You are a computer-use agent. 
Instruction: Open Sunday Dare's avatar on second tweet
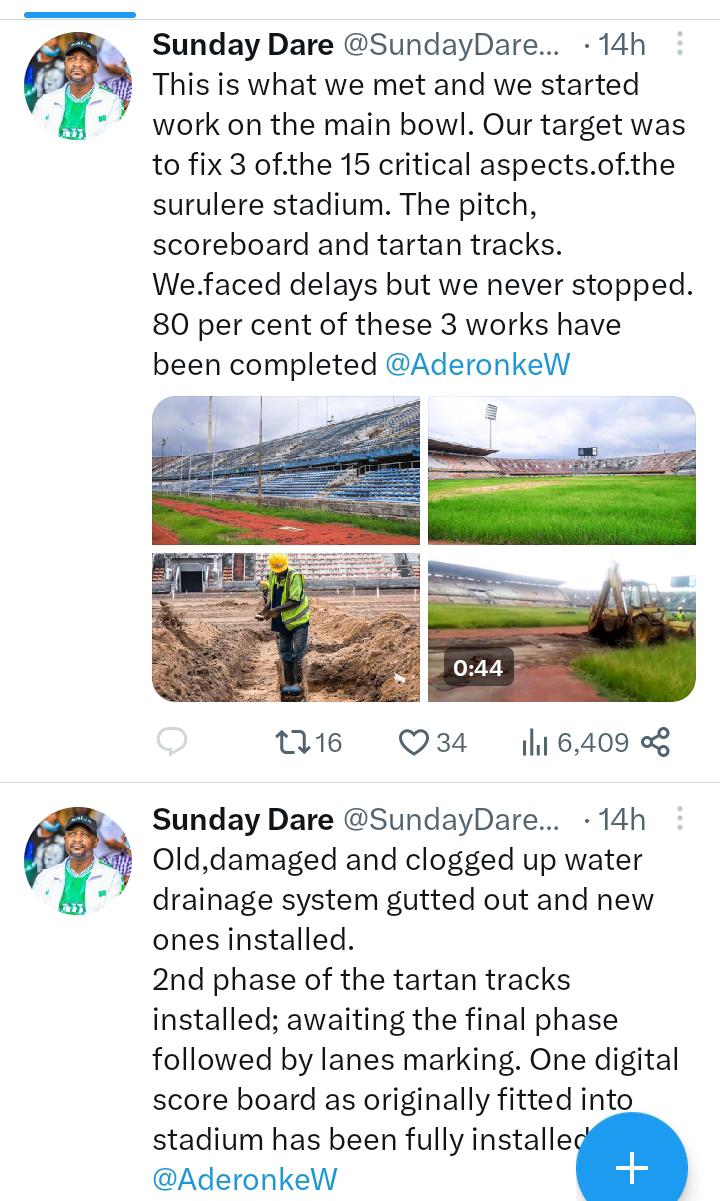click(x=78, y=861)
